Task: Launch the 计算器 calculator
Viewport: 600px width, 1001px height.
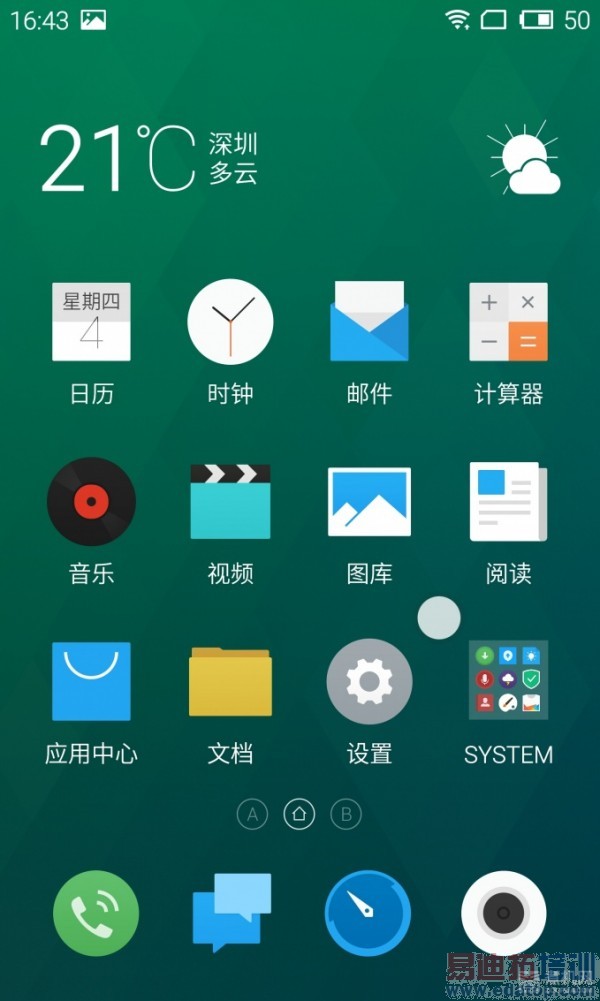Action: coord(508,322)
